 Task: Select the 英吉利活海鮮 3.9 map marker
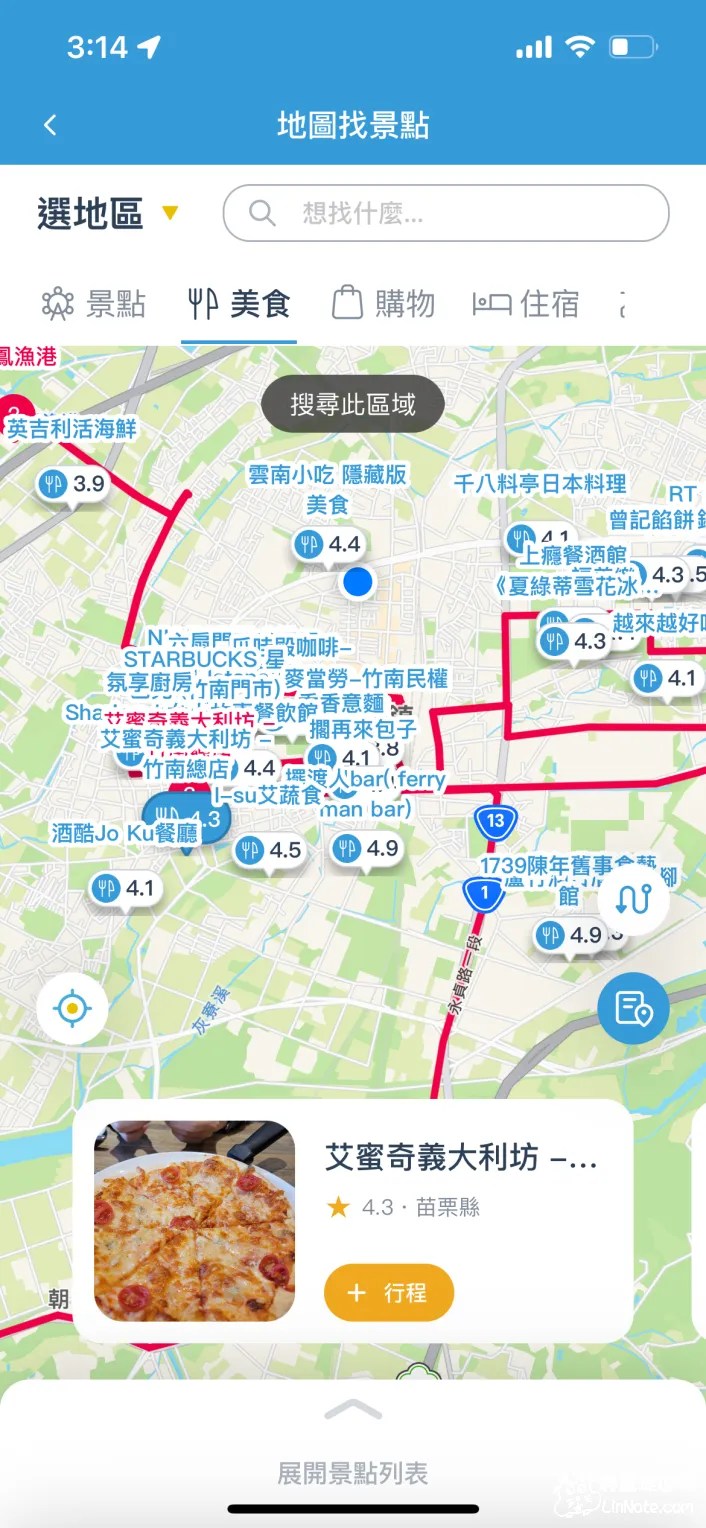click(x=72, y=485)
